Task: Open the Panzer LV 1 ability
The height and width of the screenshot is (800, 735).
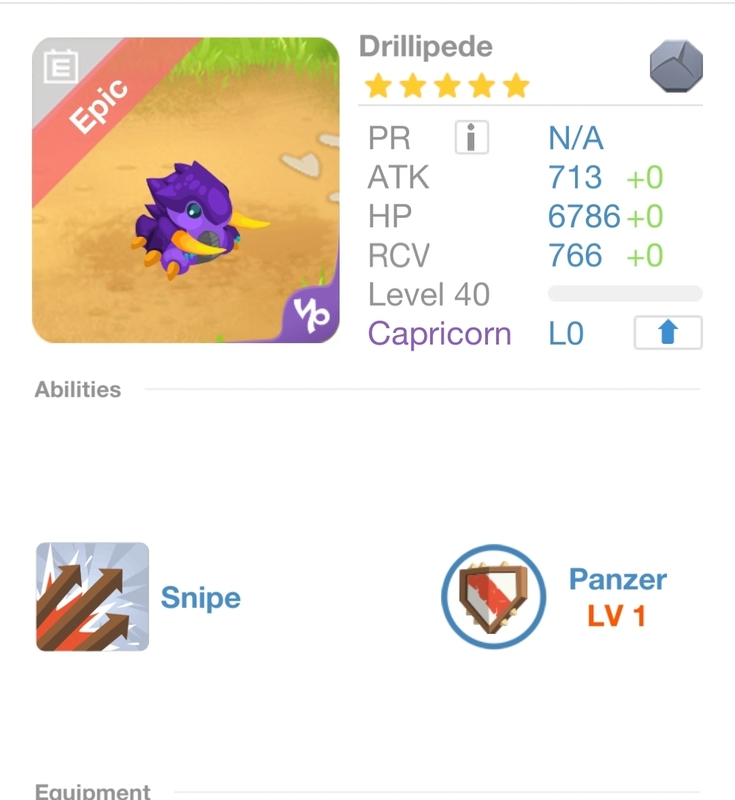Action: 494,597
